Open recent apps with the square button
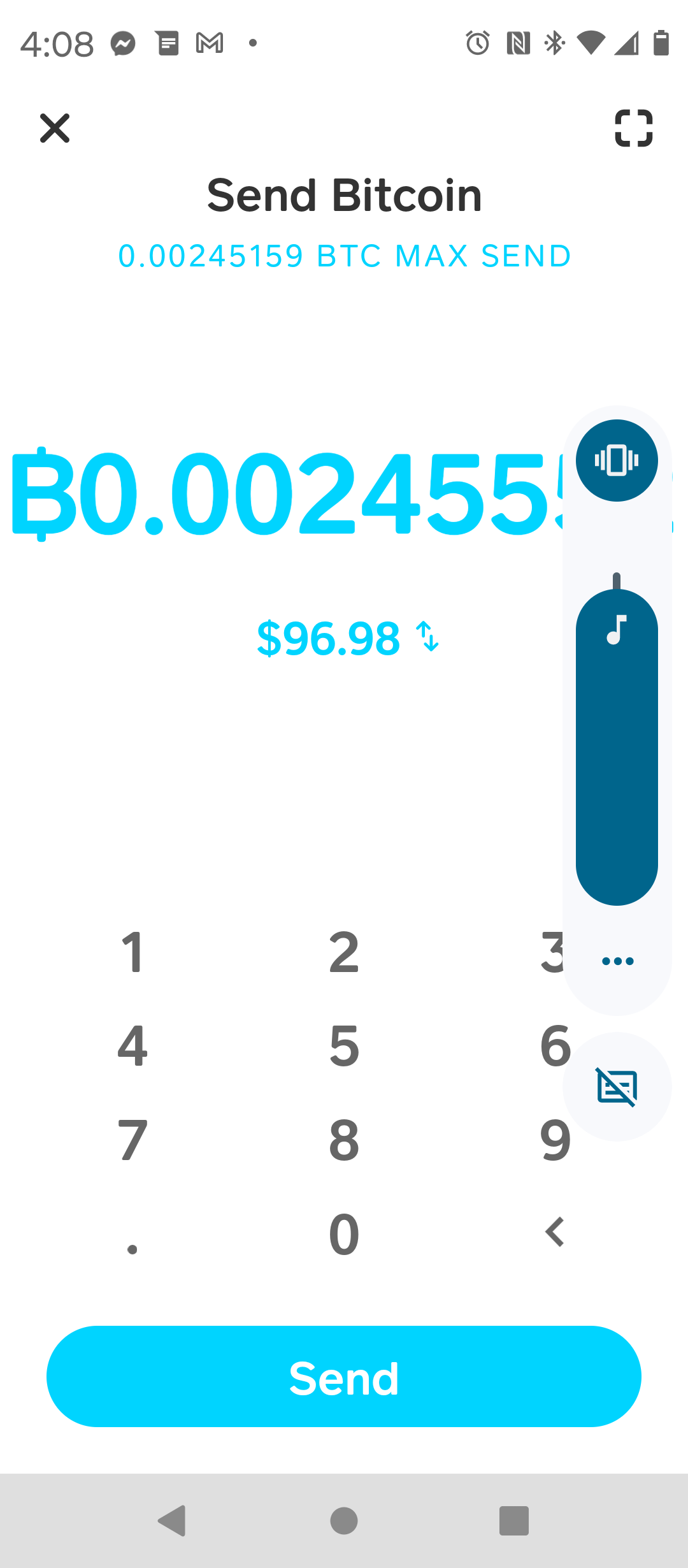Image resolution: width=688 pixels, height=1568 pixels. point(514,1521)
